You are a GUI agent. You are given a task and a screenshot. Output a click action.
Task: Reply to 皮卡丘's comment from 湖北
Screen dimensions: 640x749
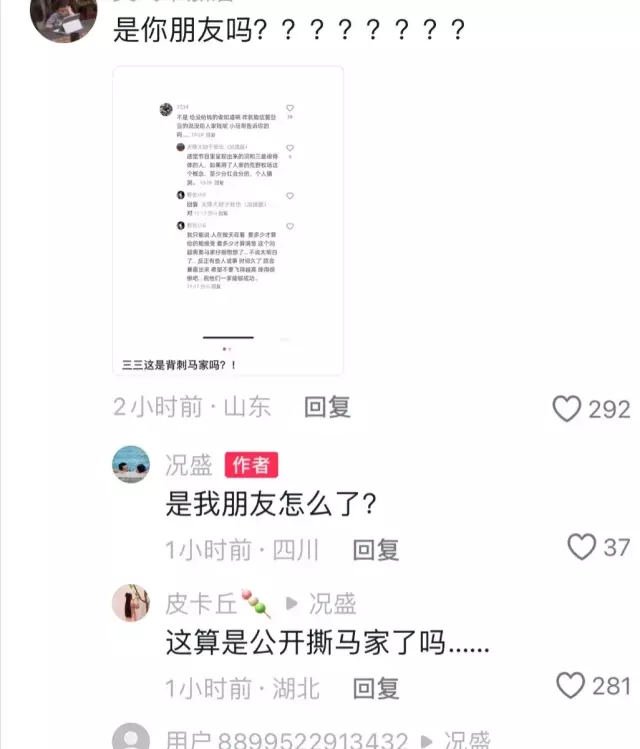pyautogui.click(x=376, y=687)
